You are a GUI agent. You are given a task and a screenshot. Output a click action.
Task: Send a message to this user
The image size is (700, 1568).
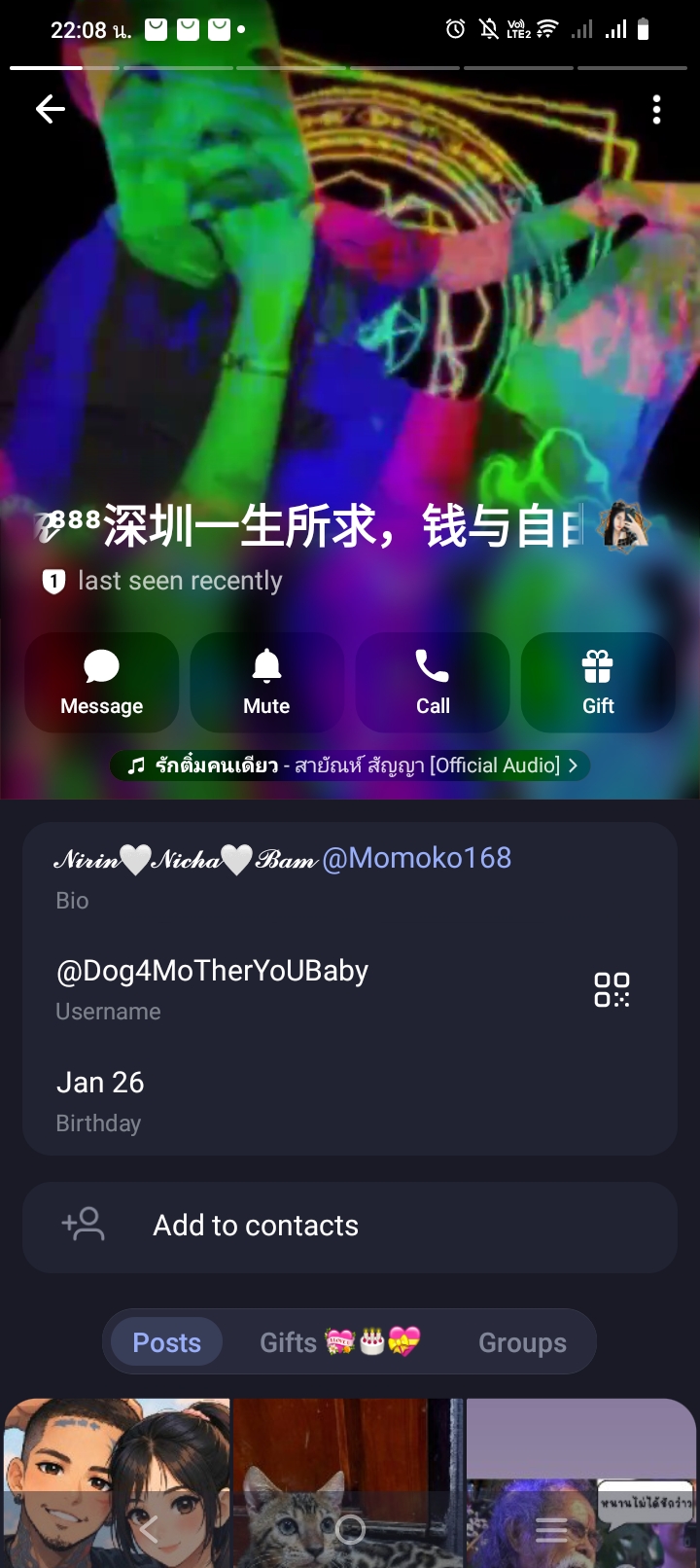tap(102, 682)
